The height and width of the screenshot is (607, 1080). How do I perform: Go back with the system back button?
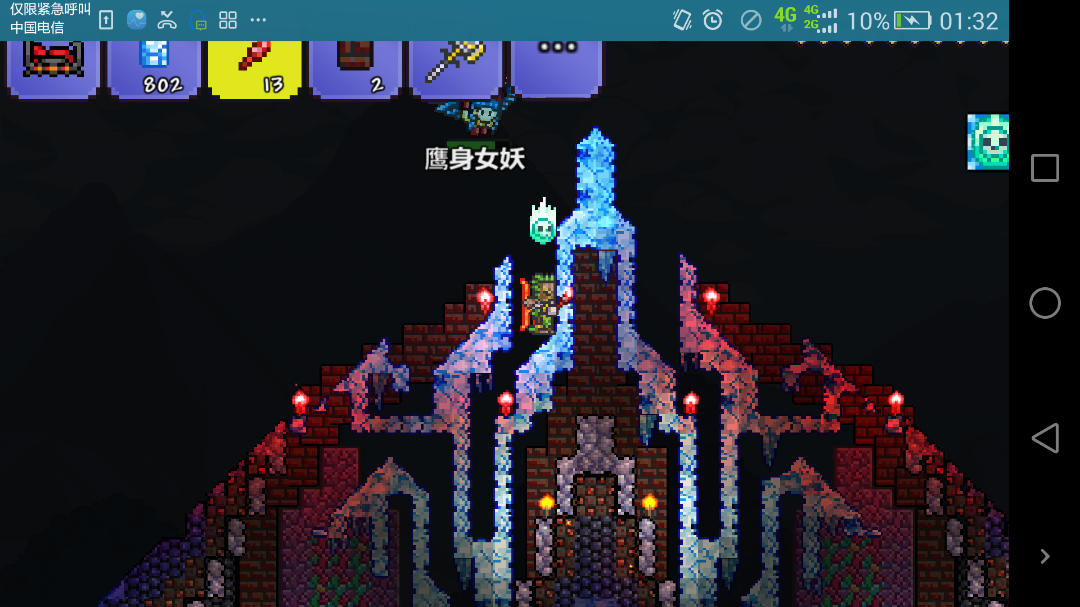(1044, 438)
